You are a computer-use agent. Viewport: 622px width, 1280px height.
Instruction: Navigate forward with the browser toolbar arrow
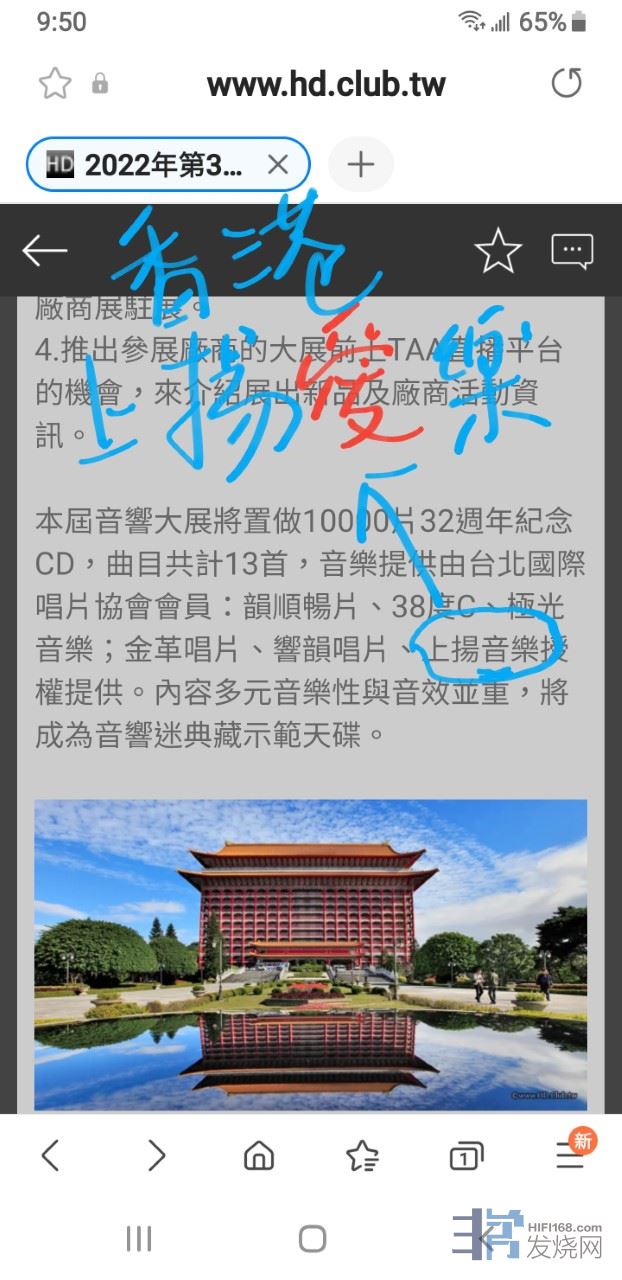point(156,1156)
